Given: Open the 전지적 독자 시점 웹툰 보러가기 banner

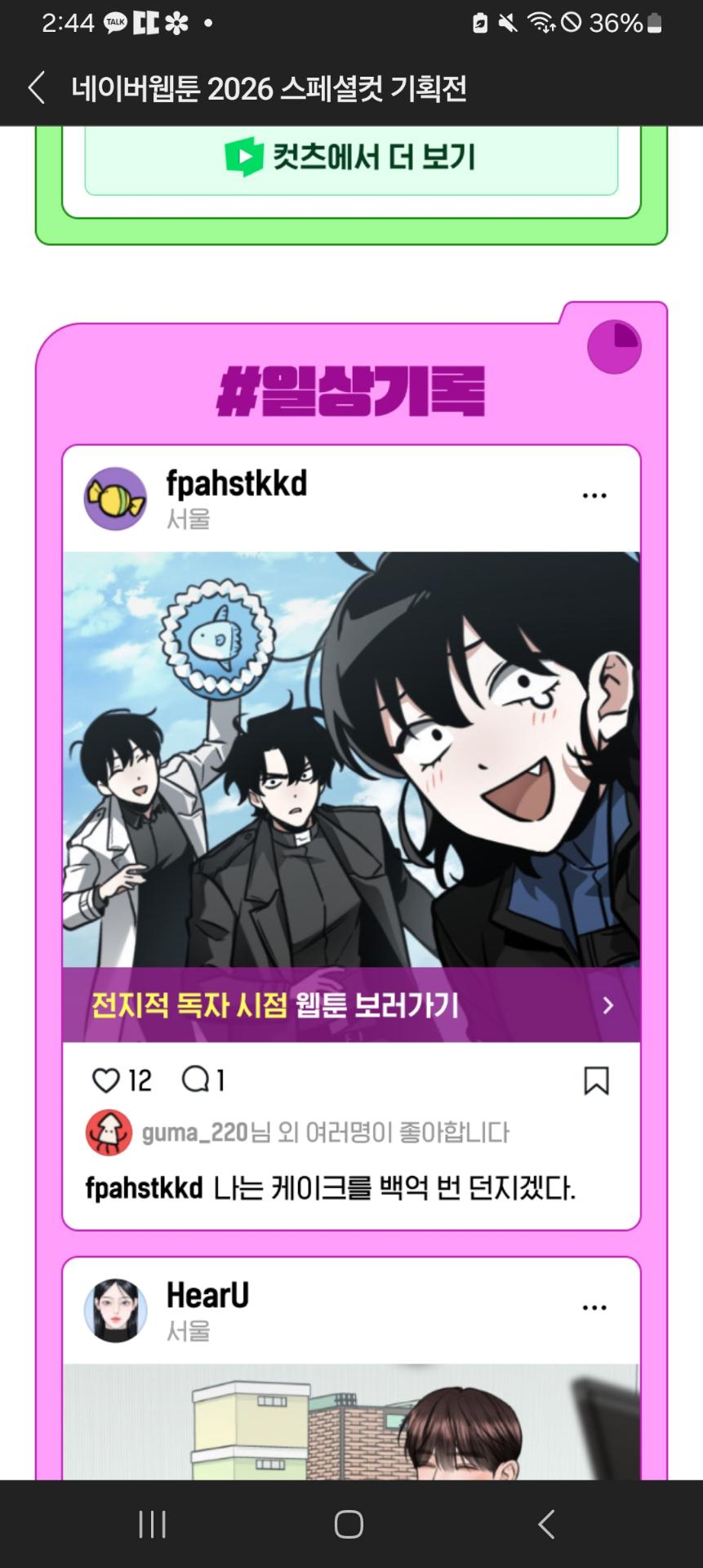Looking at the screenshot, I should 351,1004.
